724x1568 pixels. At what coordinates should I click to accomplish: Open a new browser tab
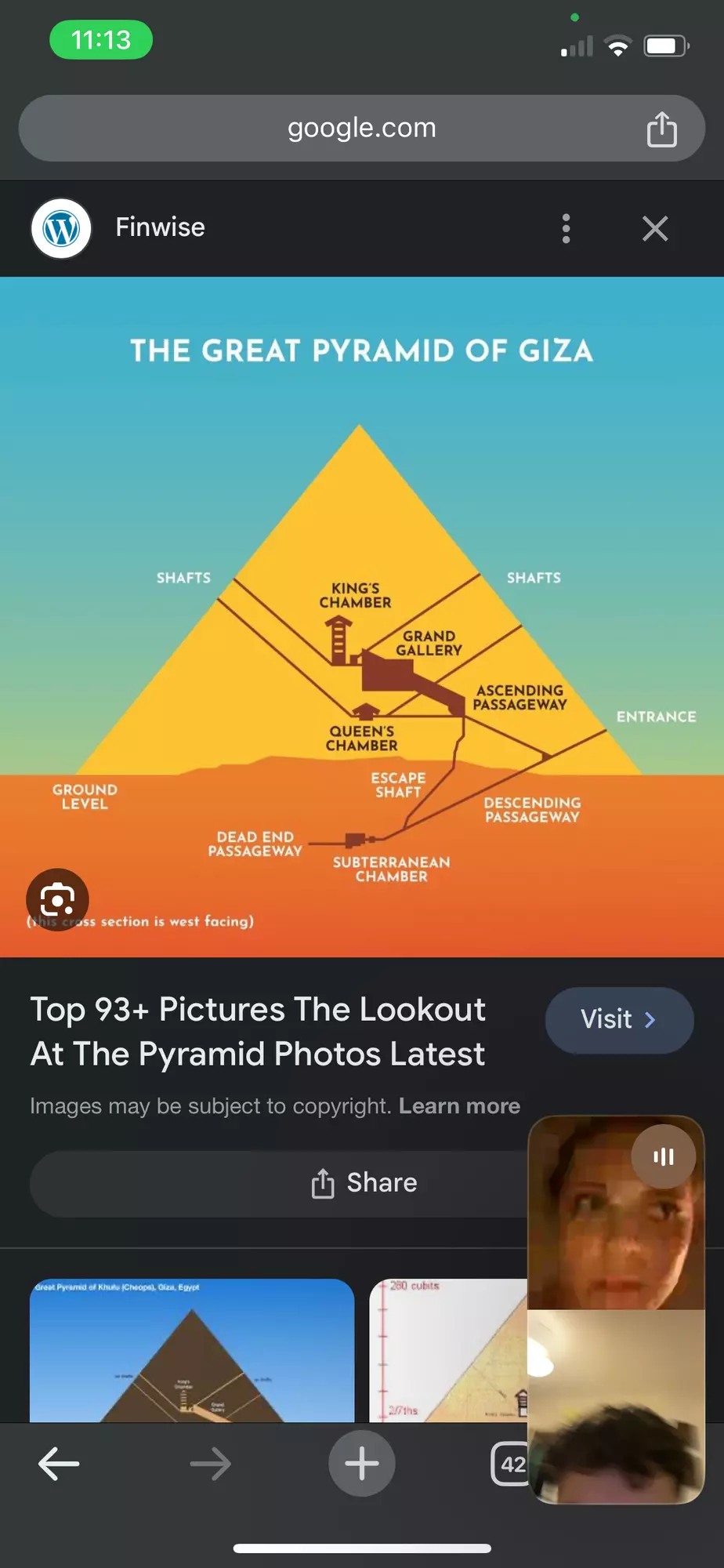pos(361,1464)
